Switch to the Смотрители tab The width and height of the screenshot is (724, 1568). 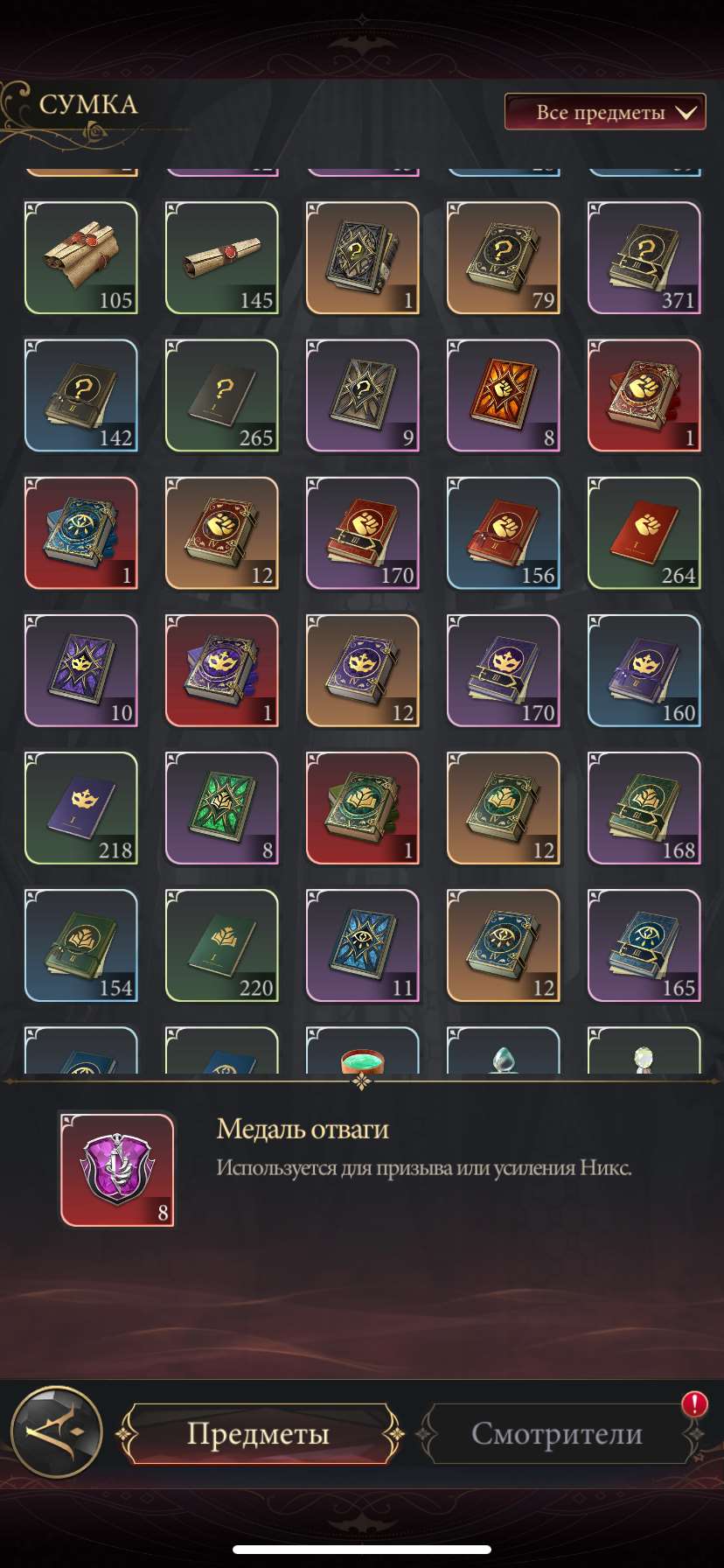click(x=557, y=1433)
